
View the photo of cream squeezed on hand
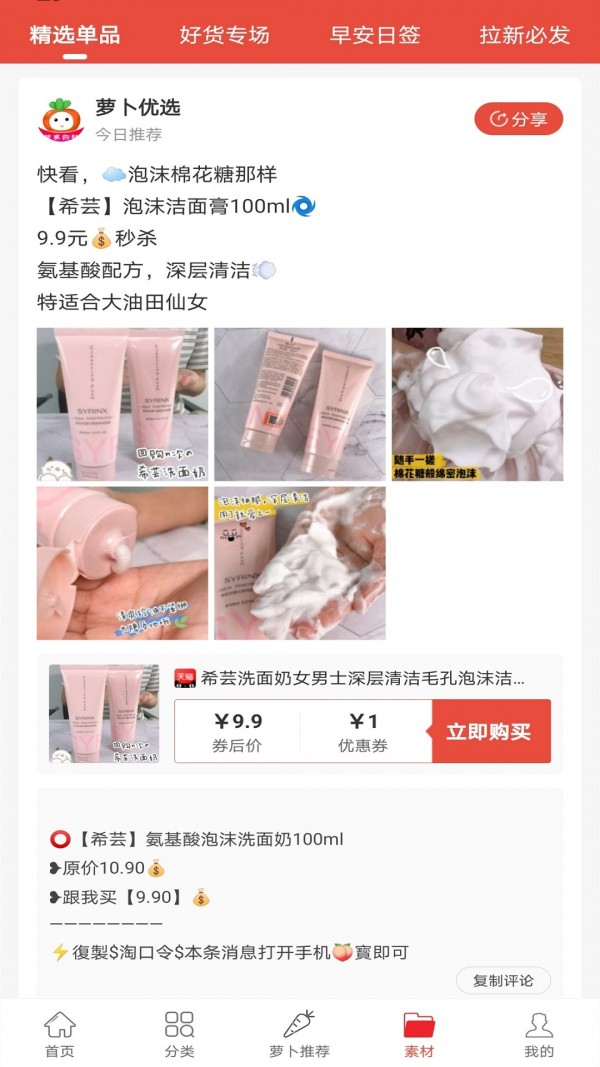click(122, 563)
